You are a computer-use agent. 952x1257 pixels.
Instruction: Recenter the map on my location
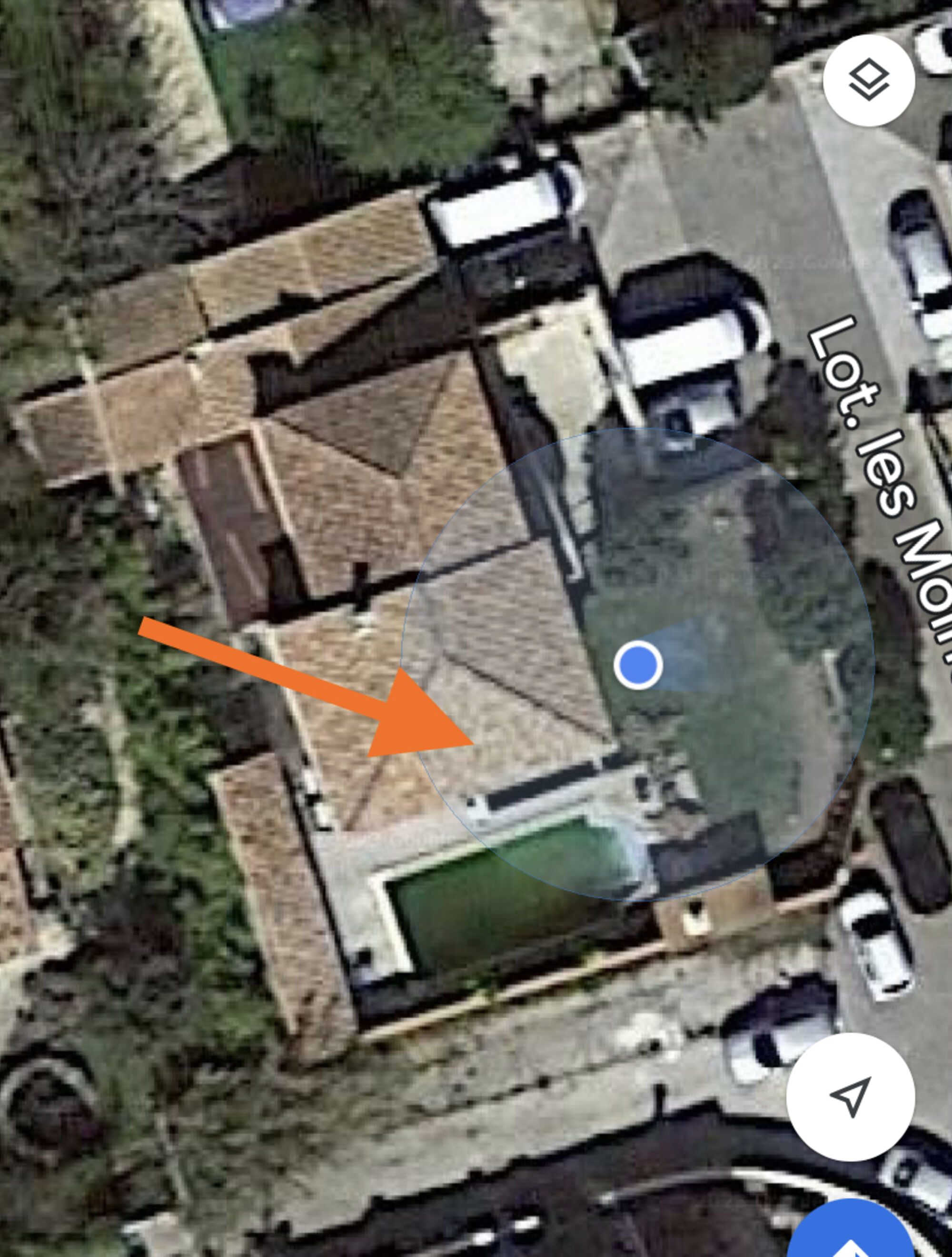point(850,1097)
